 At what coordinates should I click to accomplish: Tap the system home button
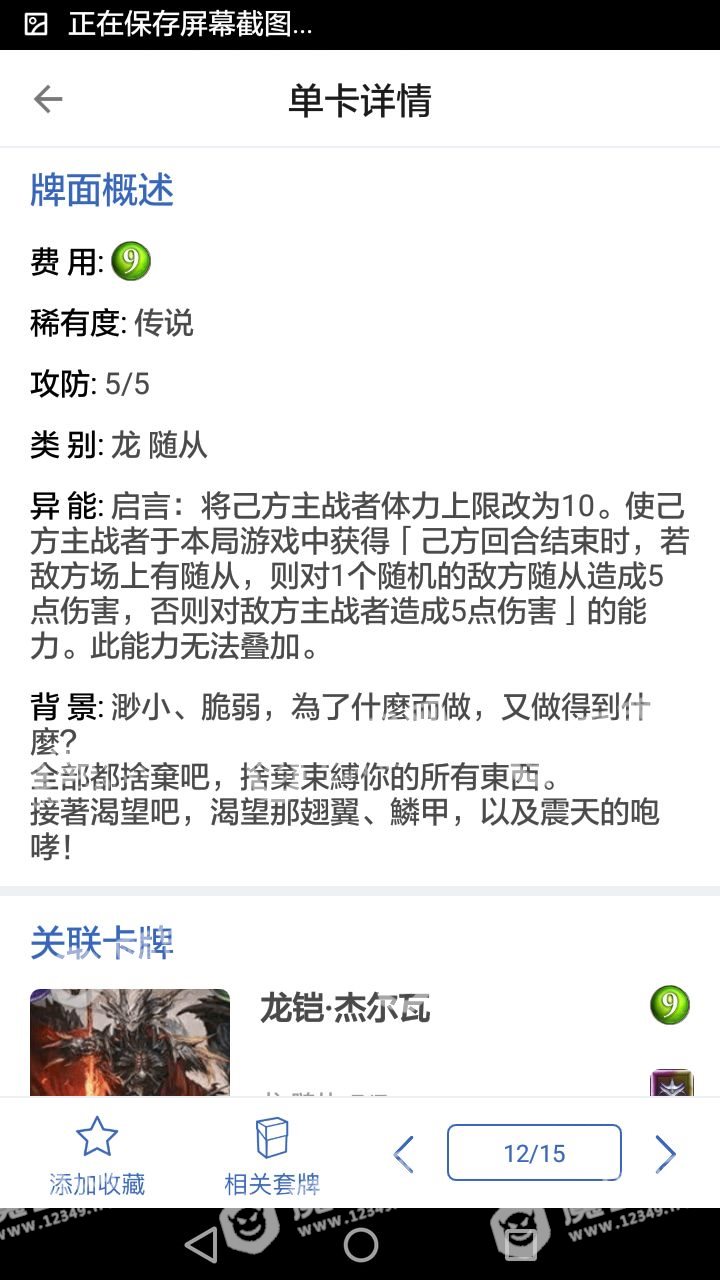tap(360, 1244)
